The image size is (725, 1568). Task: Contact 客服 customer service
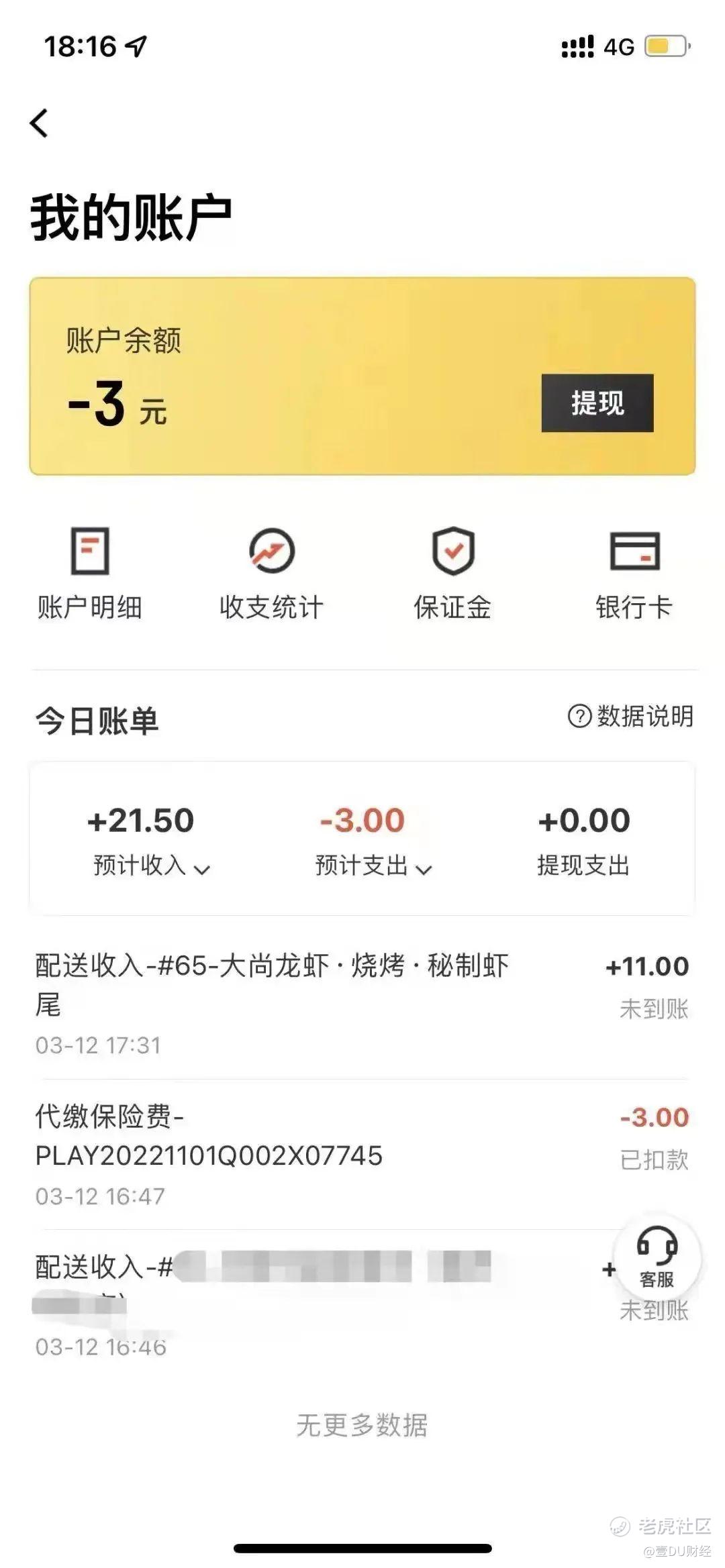(657, 1257)
